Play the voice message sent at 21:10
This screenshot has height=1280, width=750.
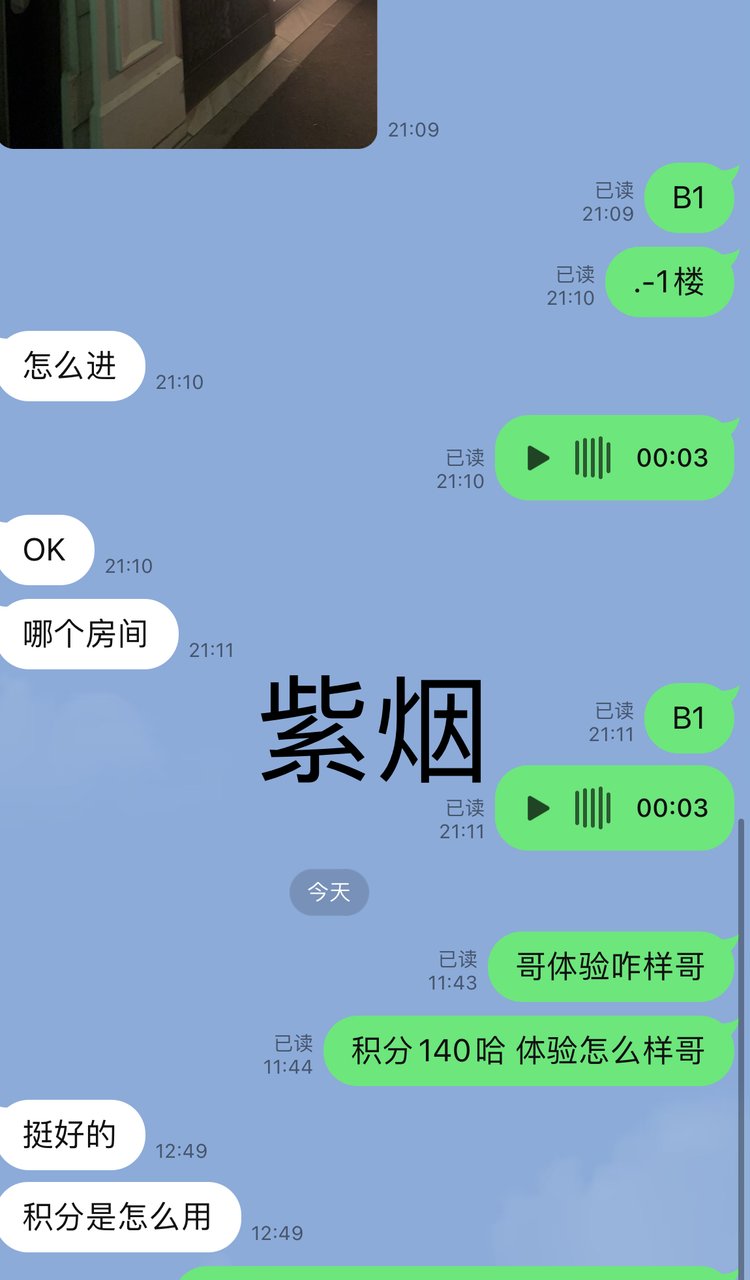pos(539,458)
